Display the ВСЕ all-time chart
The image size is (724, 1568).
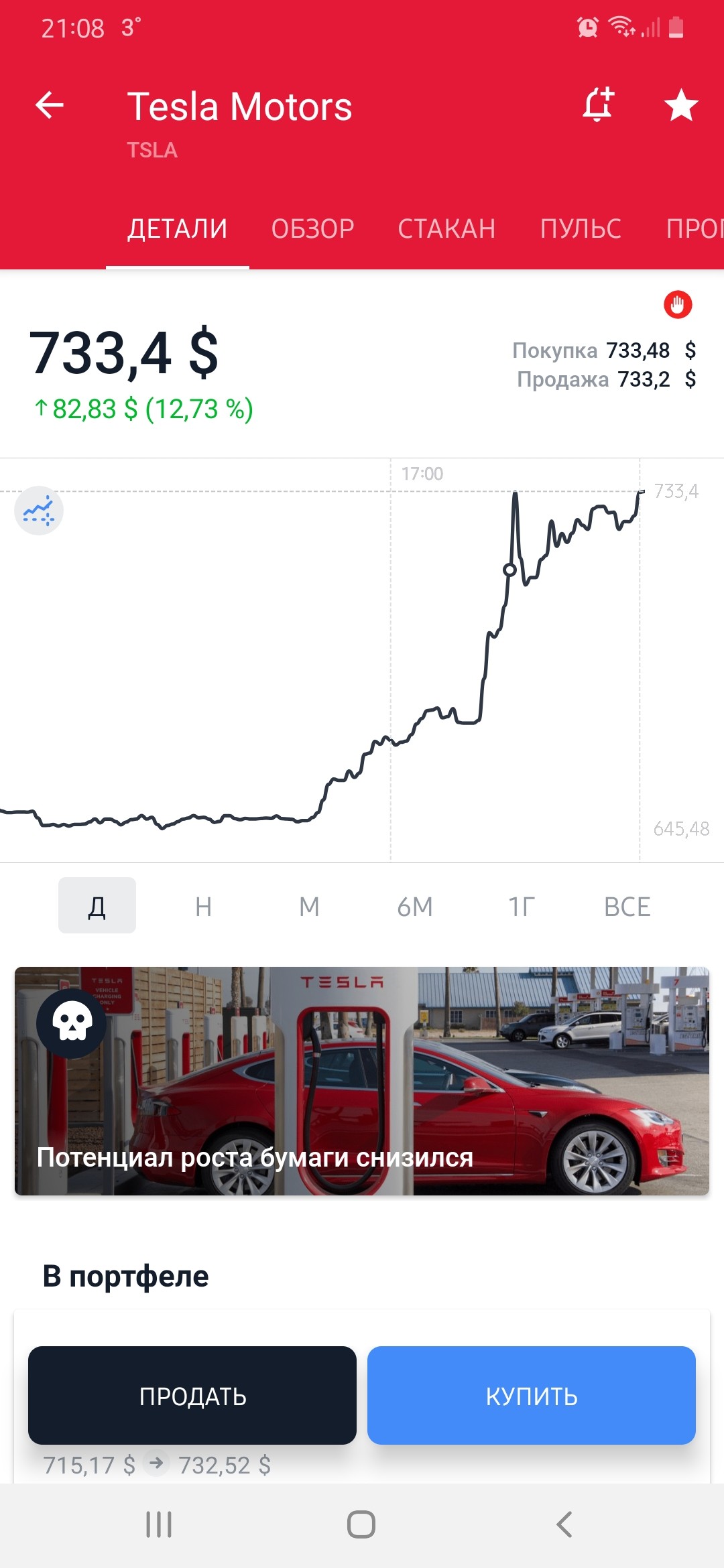click(627, 907)
